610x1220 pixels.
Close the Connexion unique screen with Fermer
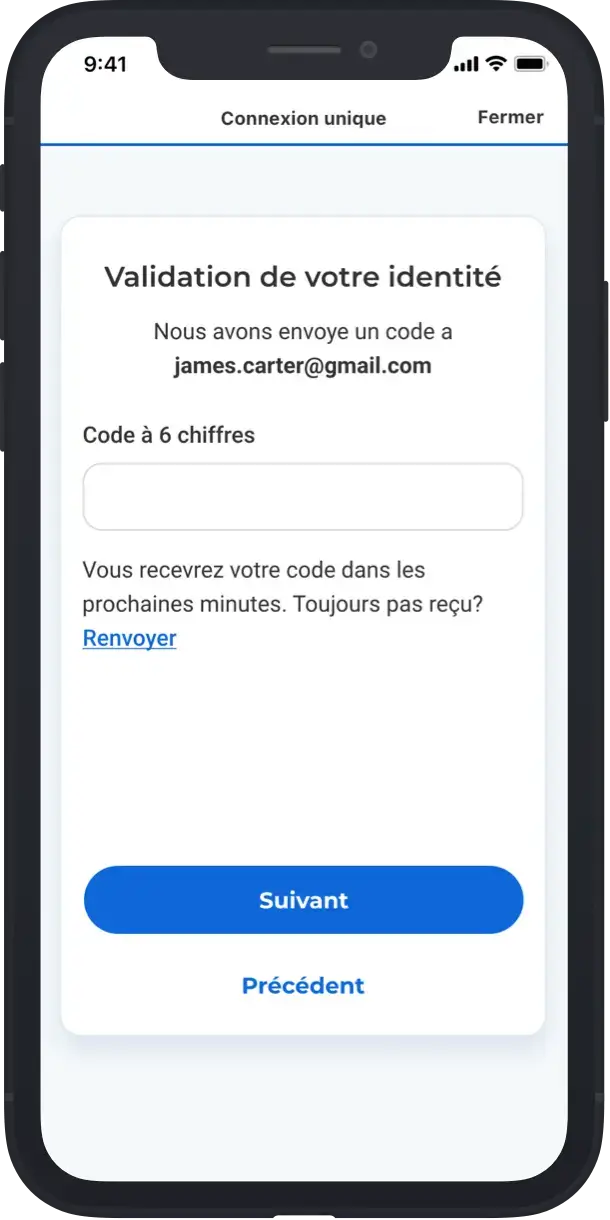[x=510, y=117]
